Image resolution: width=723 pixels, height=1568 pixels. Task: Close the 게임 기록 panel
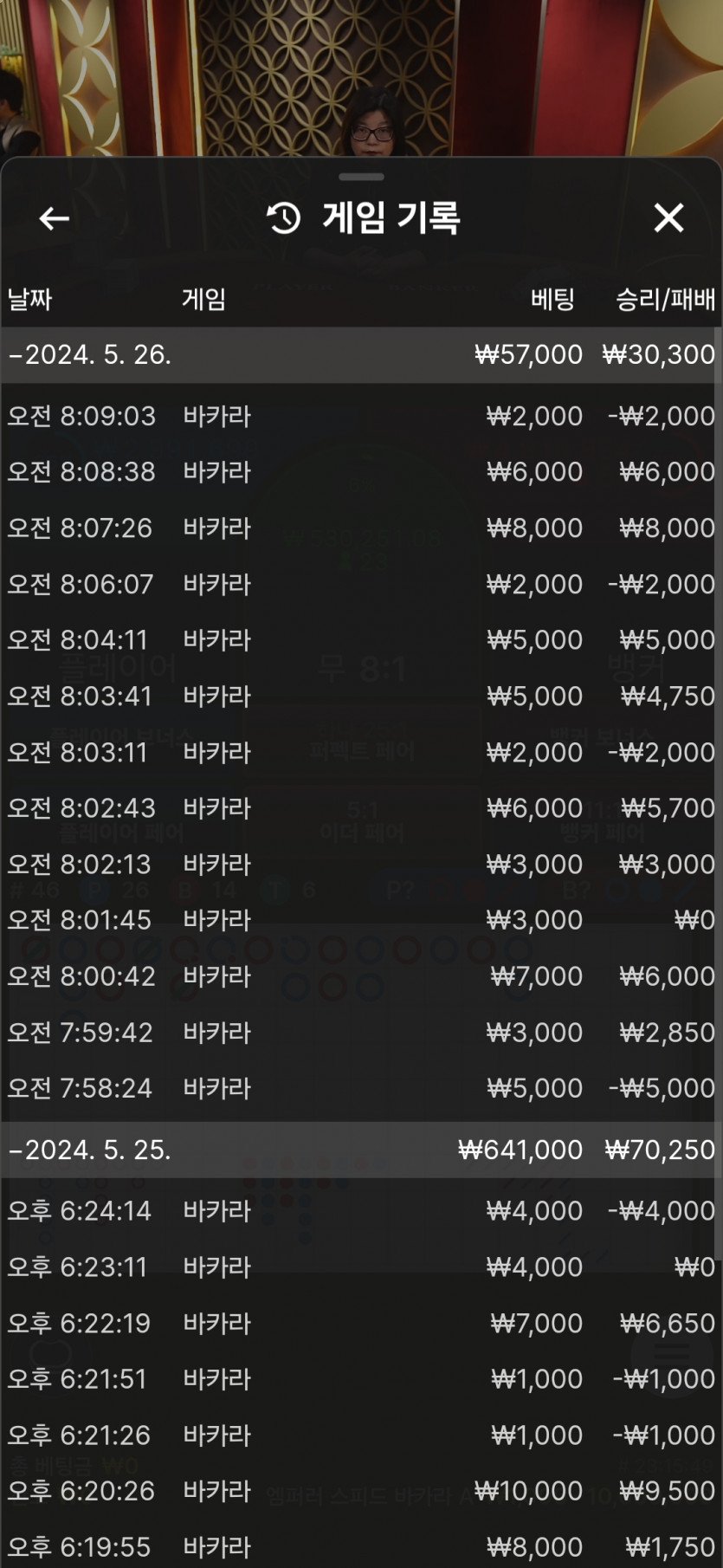(668, 218)
